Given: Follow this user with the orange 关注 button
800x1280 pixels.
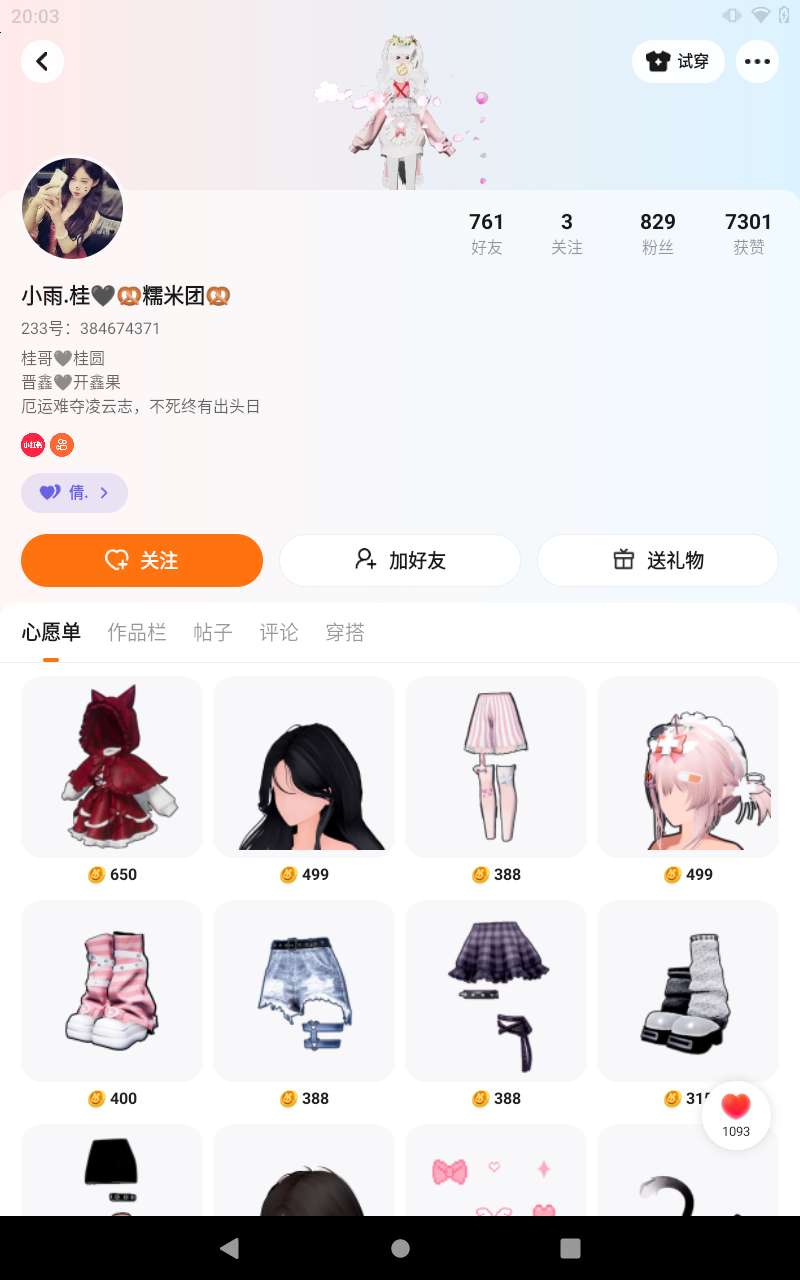Looking at the screenshot, I should click(x=142, y=560).
